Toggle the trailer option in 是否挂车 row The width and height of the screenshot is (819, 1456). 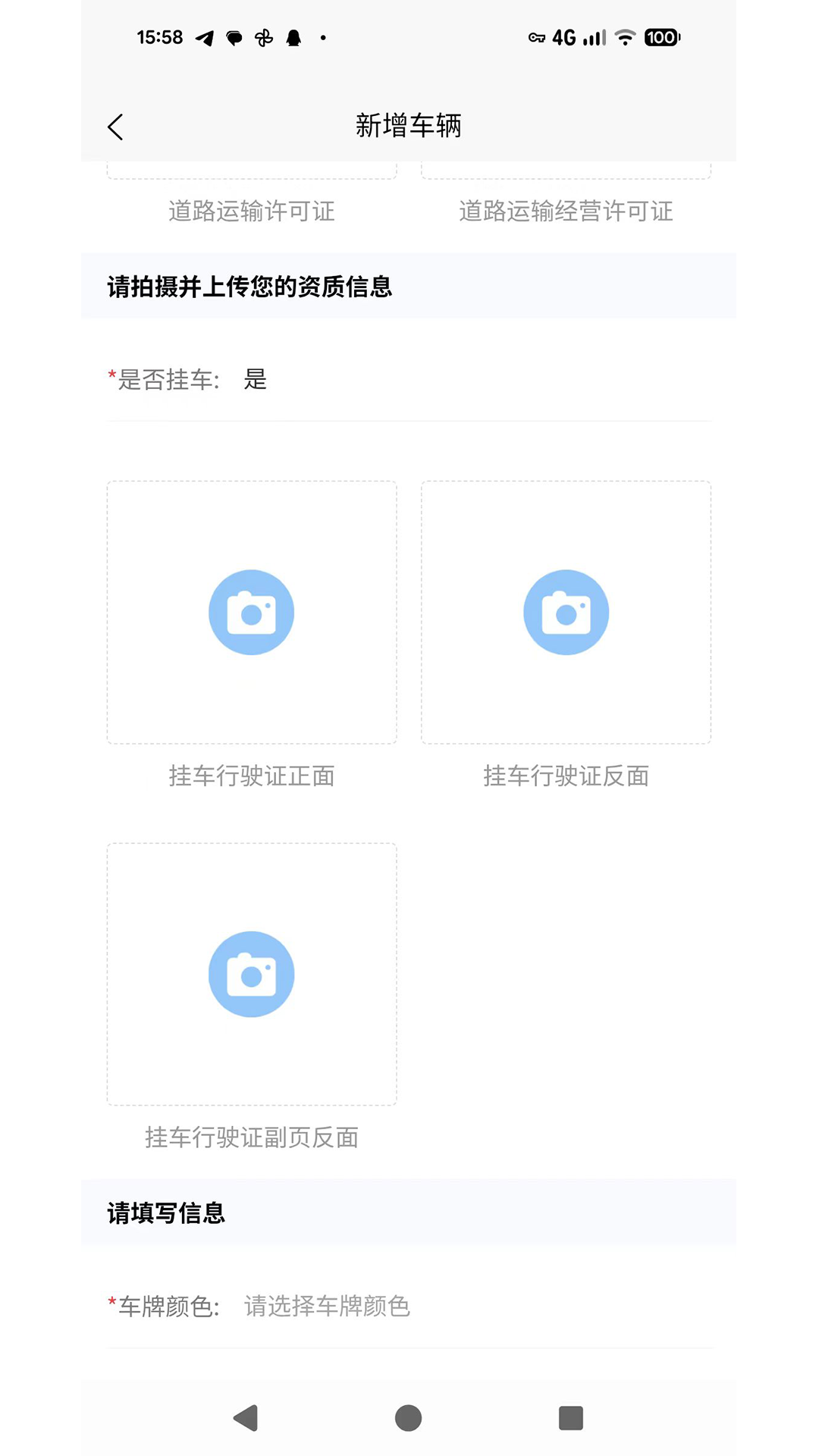point(256,380)
